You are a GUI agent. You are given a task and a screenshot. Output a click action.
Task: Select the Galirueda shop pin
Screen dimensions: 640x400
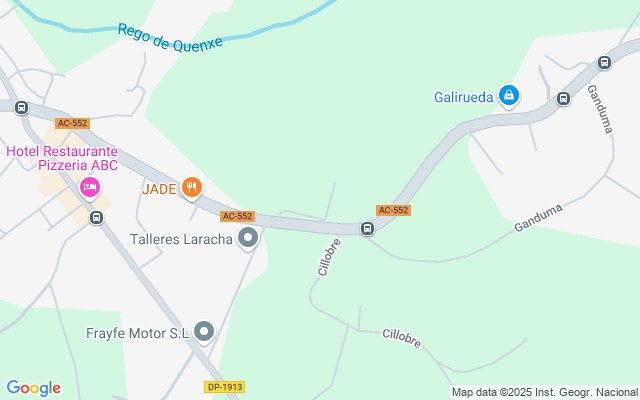pos(509,96)
